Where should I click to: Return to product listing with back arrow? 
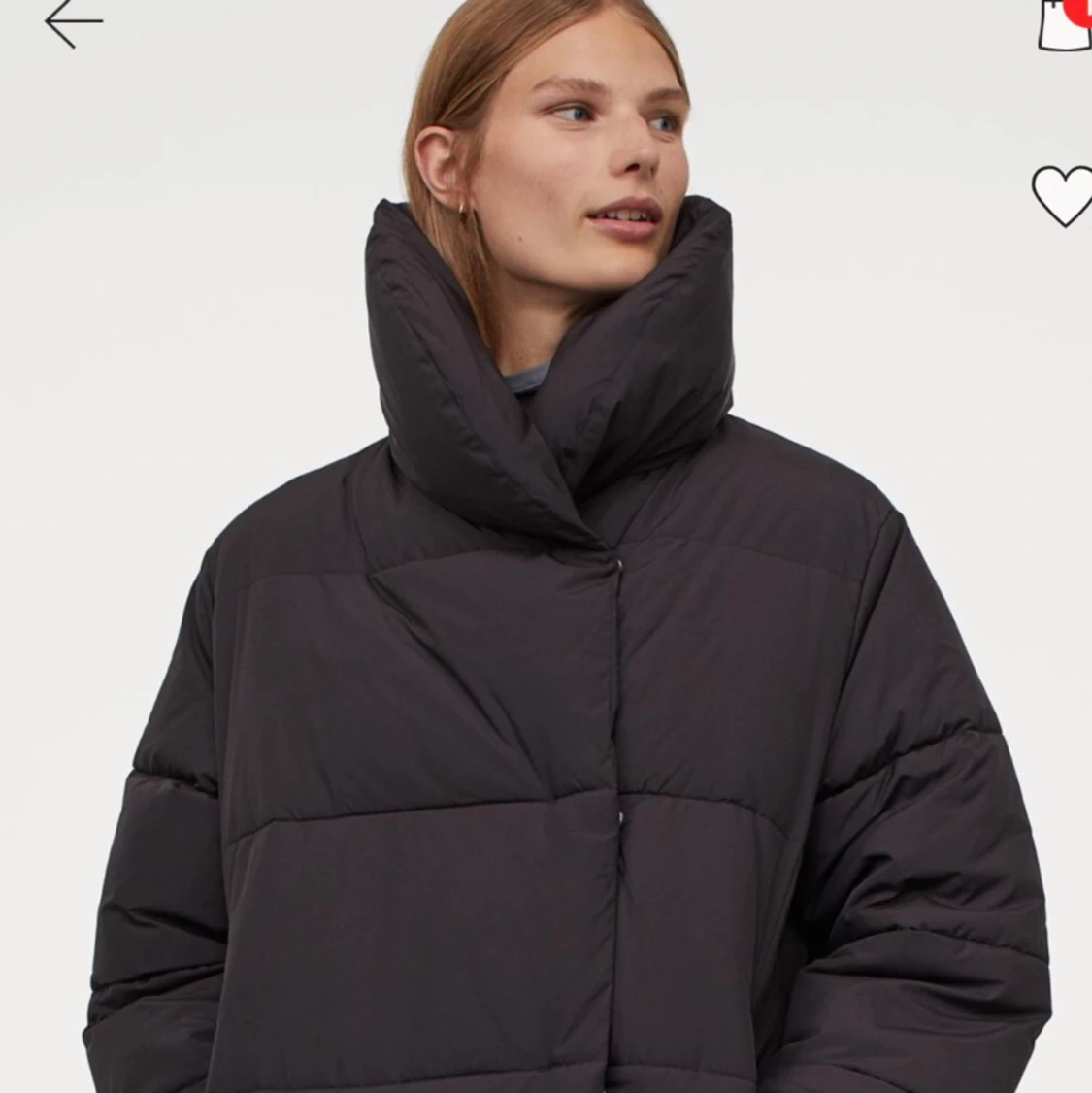pyautogui.click(x=73, y=21)
